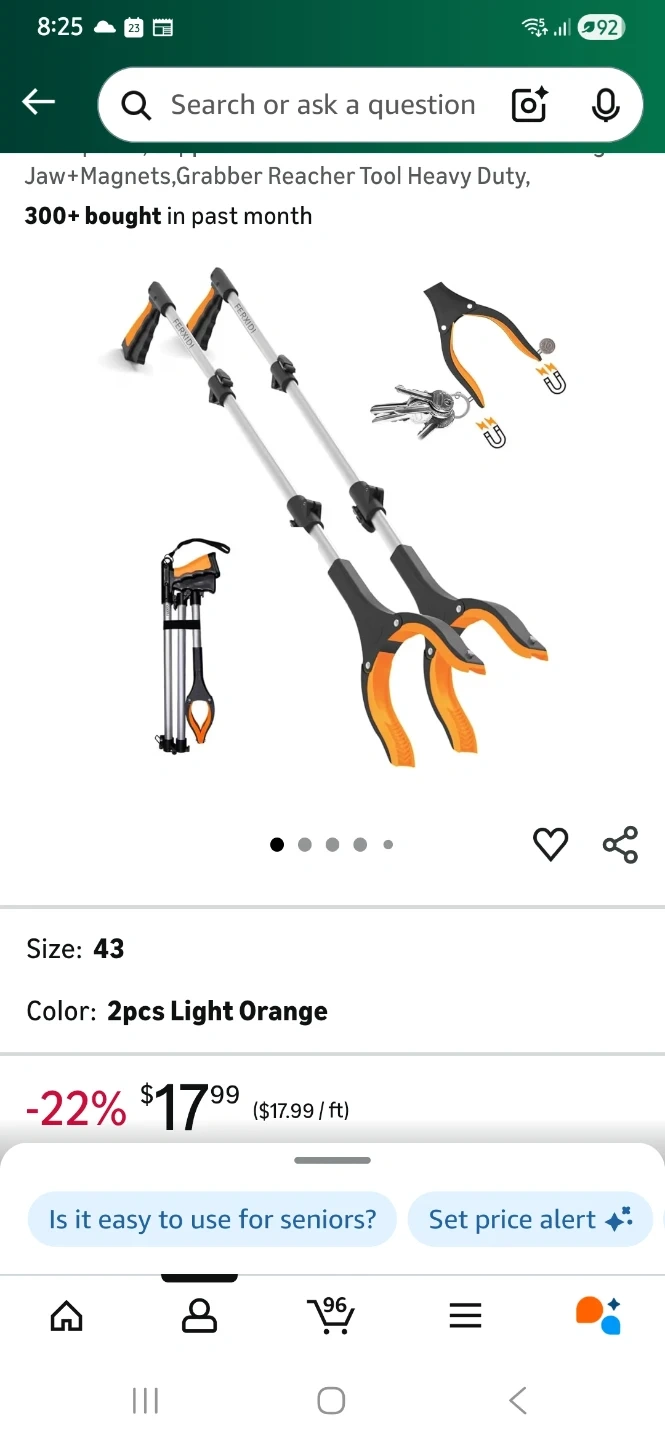Viewport: 665px width, 1440px height.
Task: Open the hamburger menu tab
Action: (x=465, y=1316)
